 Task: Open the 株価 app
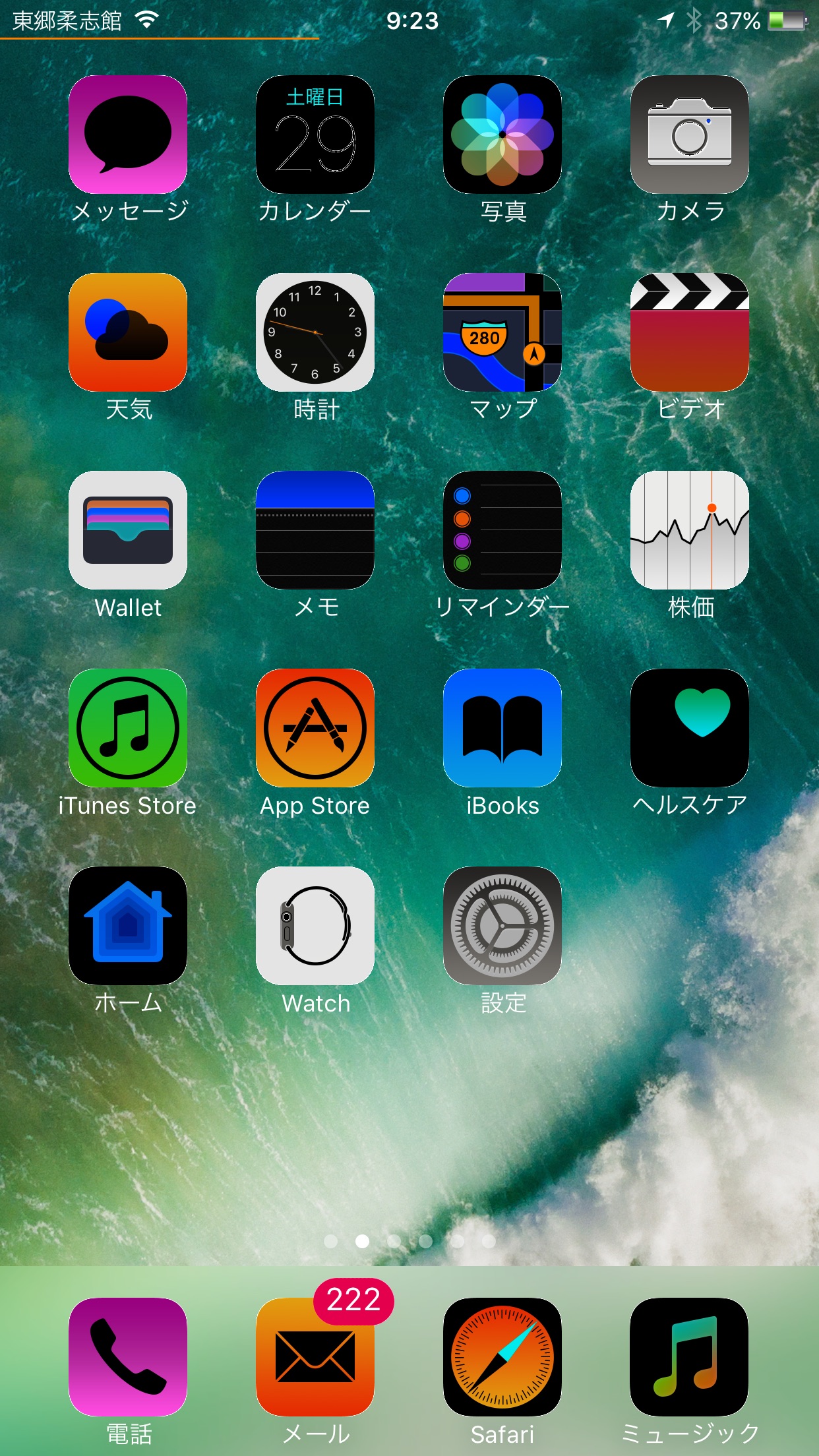tap(690, 530)
